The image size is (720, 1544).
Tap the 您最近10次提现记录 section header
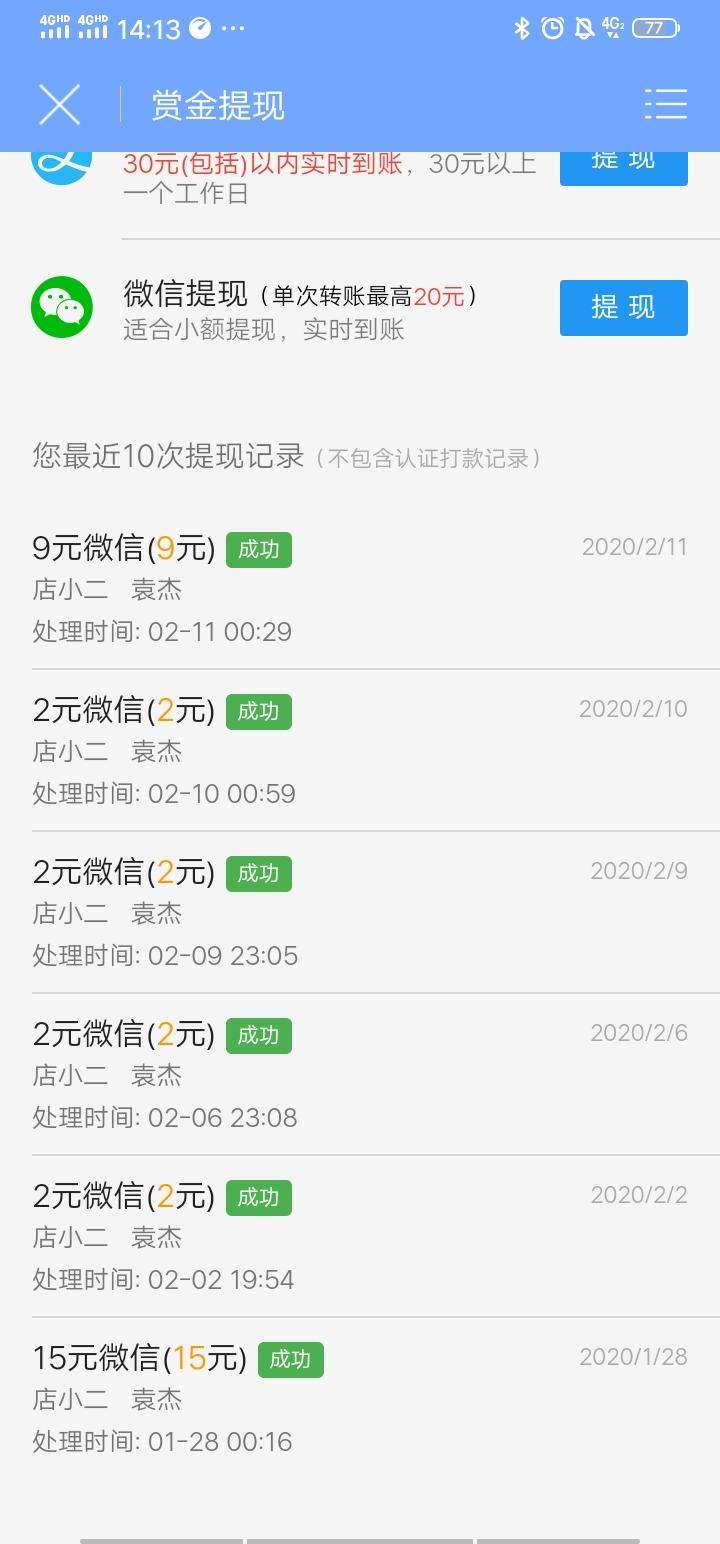pyautogui.click(x=168, y=456)
